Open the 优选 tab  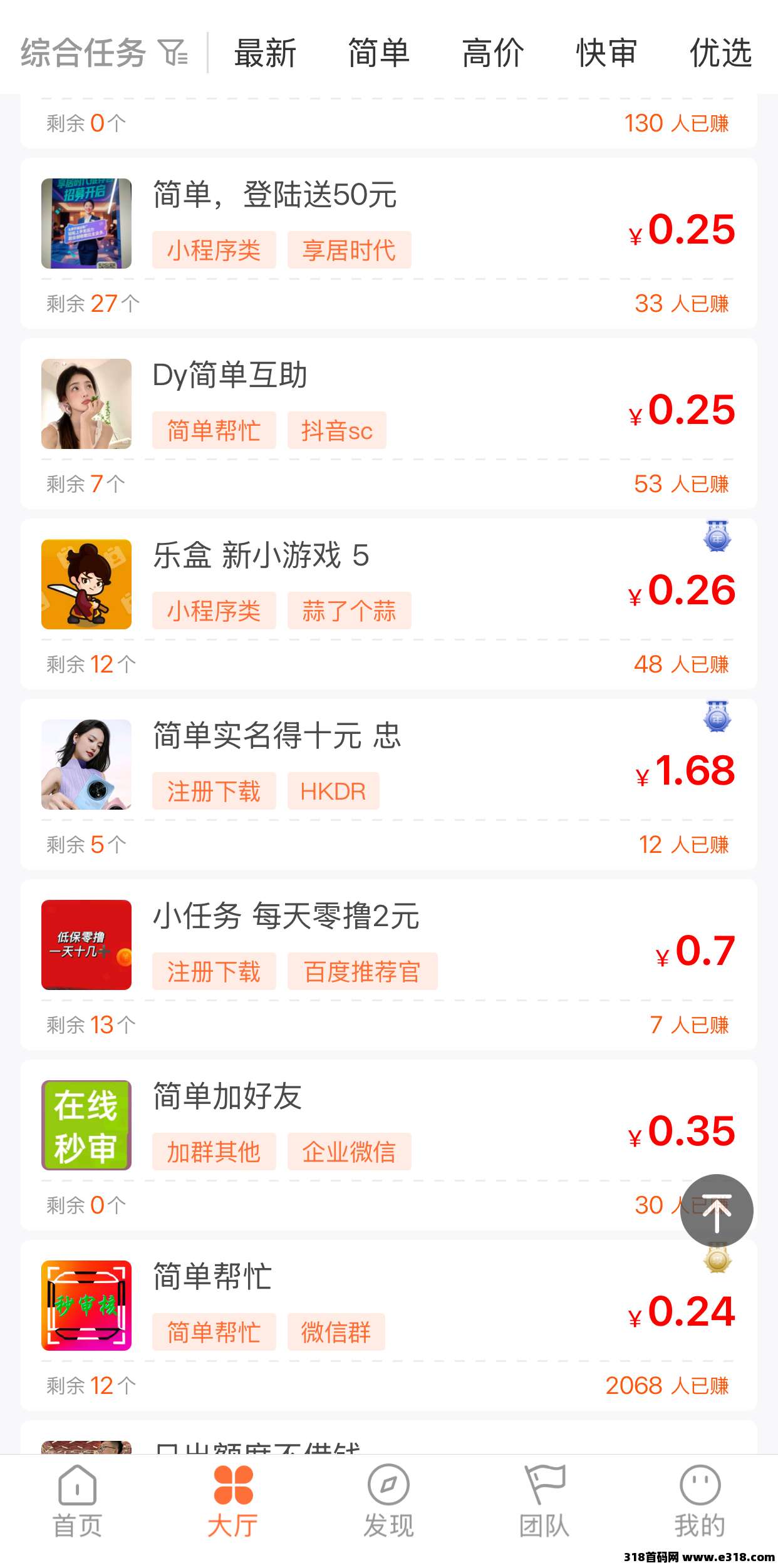pyautogui.click(x=720, y=53)
